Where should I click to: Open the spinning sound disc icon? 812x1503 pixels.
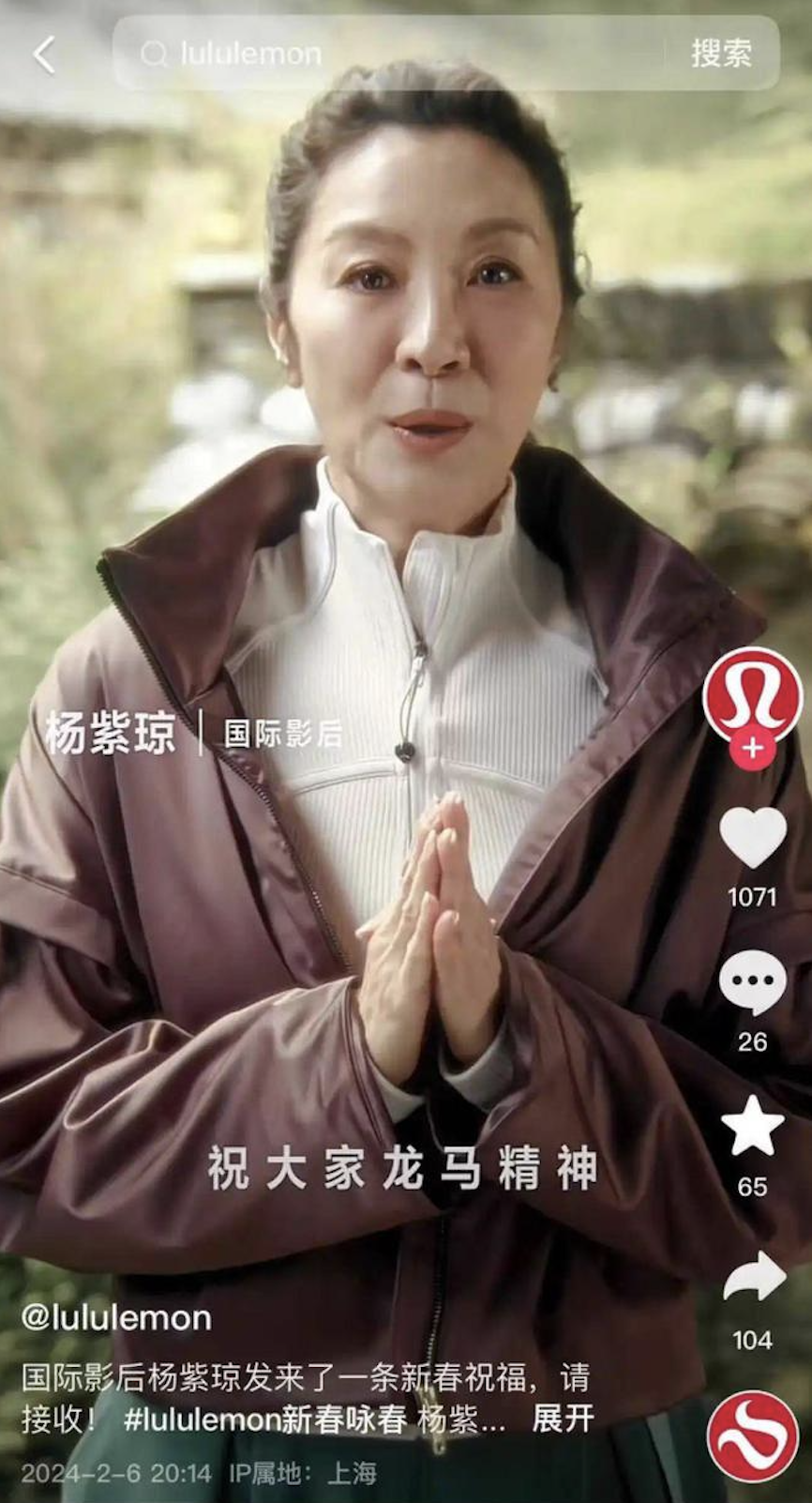click(753, 1437)
